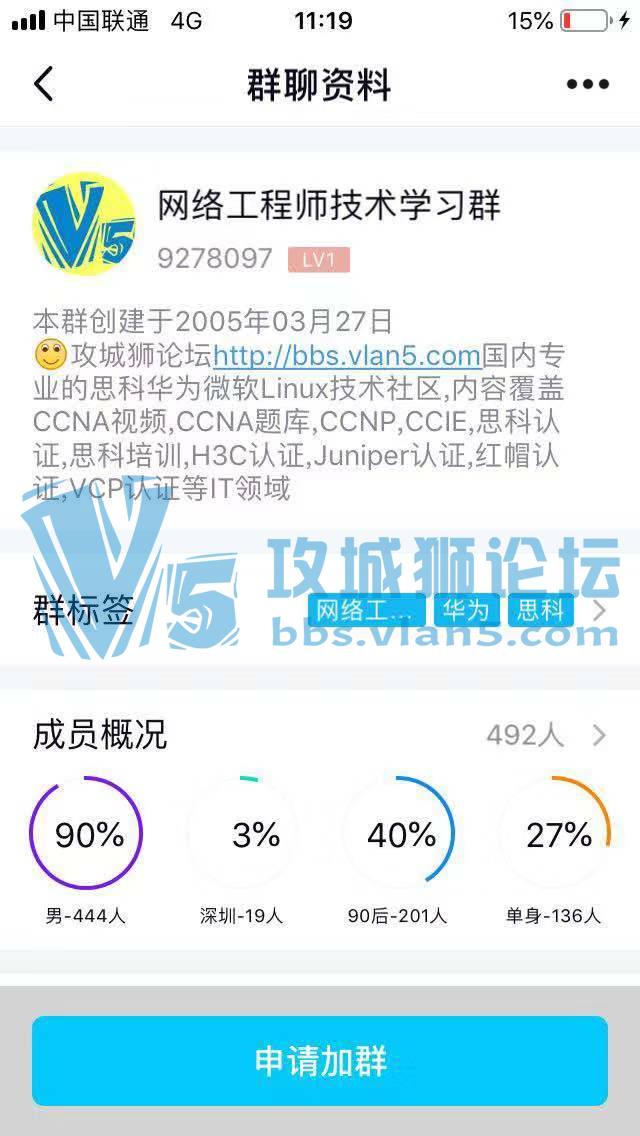Go back from group chat info

[43, 84]
